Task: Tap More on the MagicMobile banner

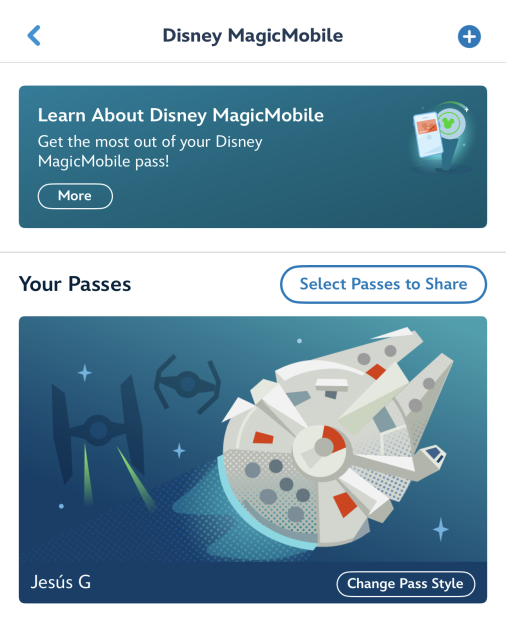Action: pos(75,196)
